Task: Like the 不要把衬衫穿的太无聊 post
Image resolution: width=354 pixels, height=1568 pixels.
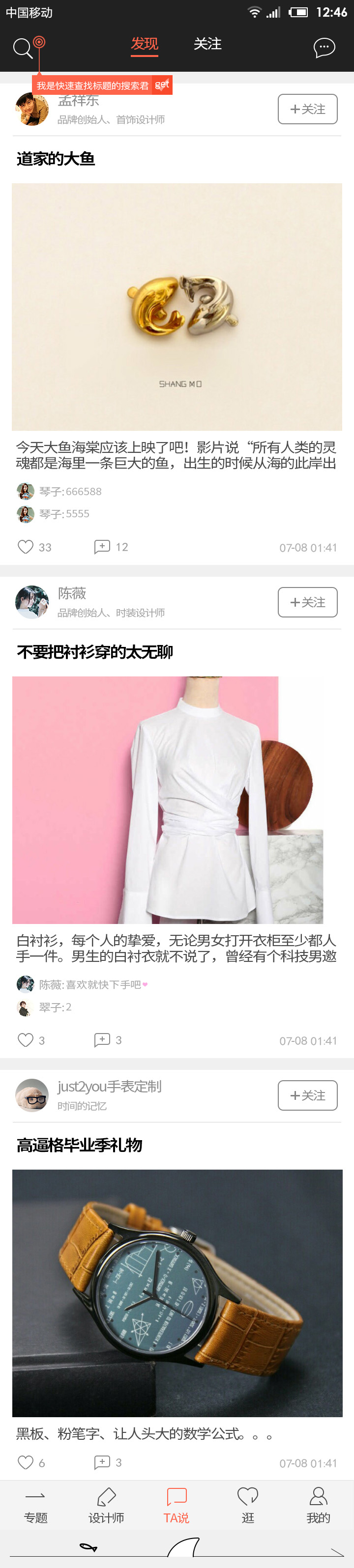Action: [x=26, y=1039]
